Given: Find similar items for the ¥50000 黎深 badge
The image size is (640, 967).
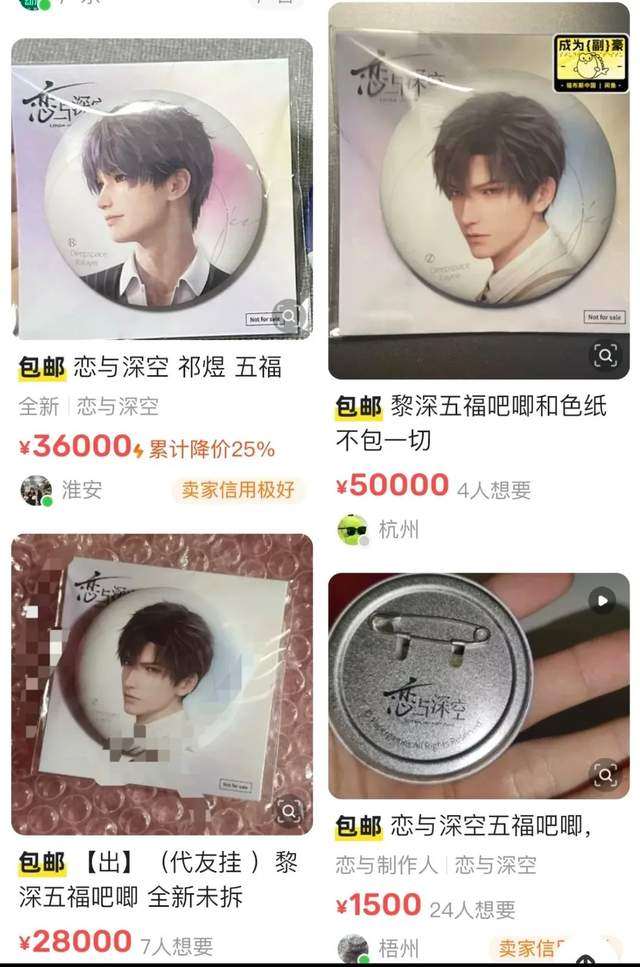Looking at the screenshot, I should (605, 355).
